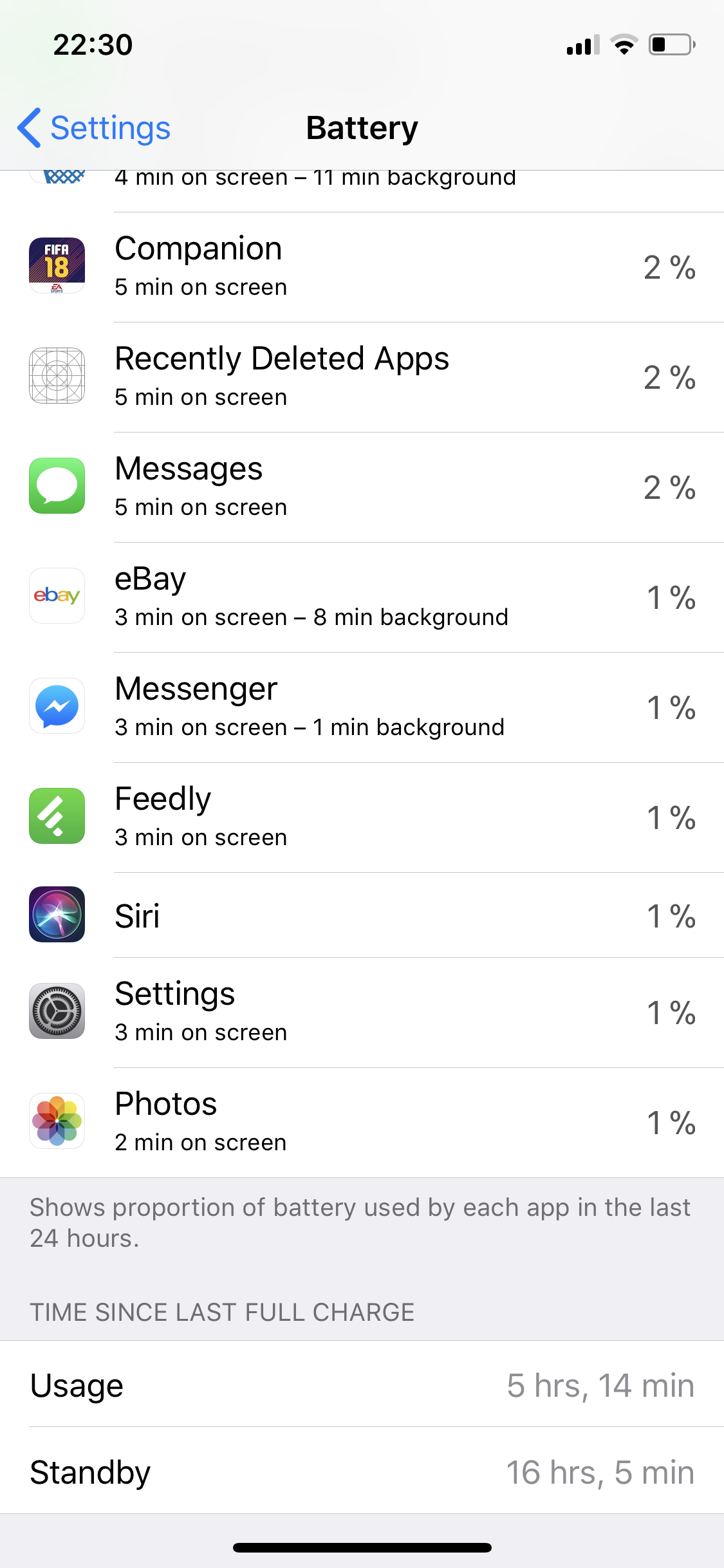724x1568 pixels.
Task: Tap the Photos battery usage row
Action: (x=362, y=1123)
